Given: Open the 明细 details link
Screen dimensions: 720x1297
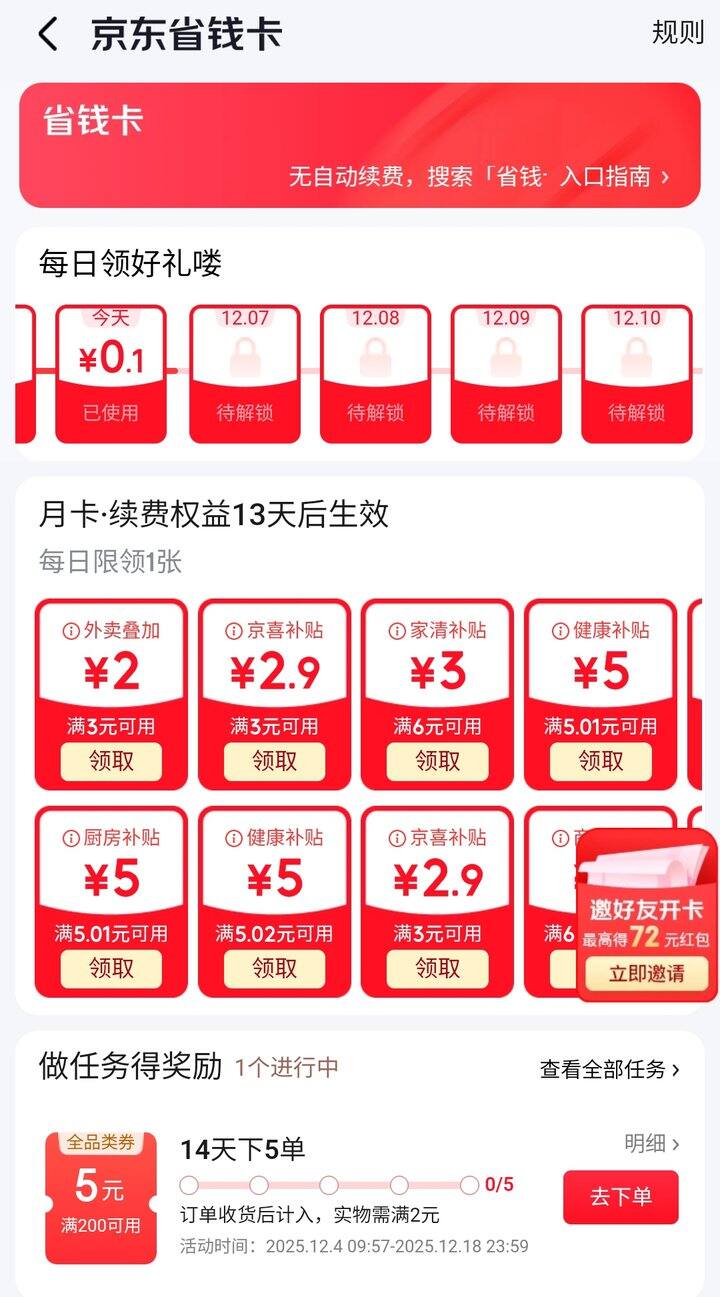Looking at the screenshot, I should (651, 1143).
